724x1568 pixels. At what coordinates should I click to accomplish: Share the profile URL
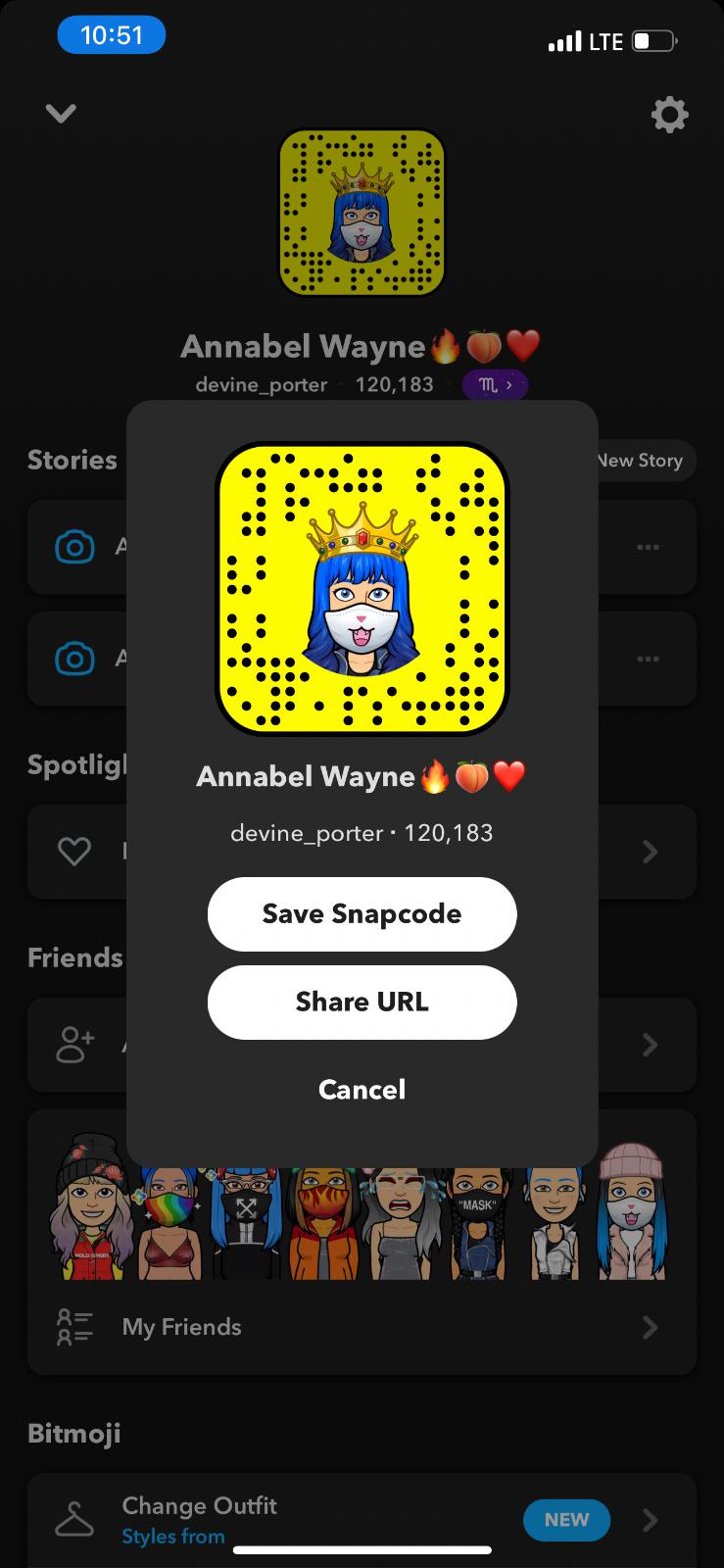362,1002
